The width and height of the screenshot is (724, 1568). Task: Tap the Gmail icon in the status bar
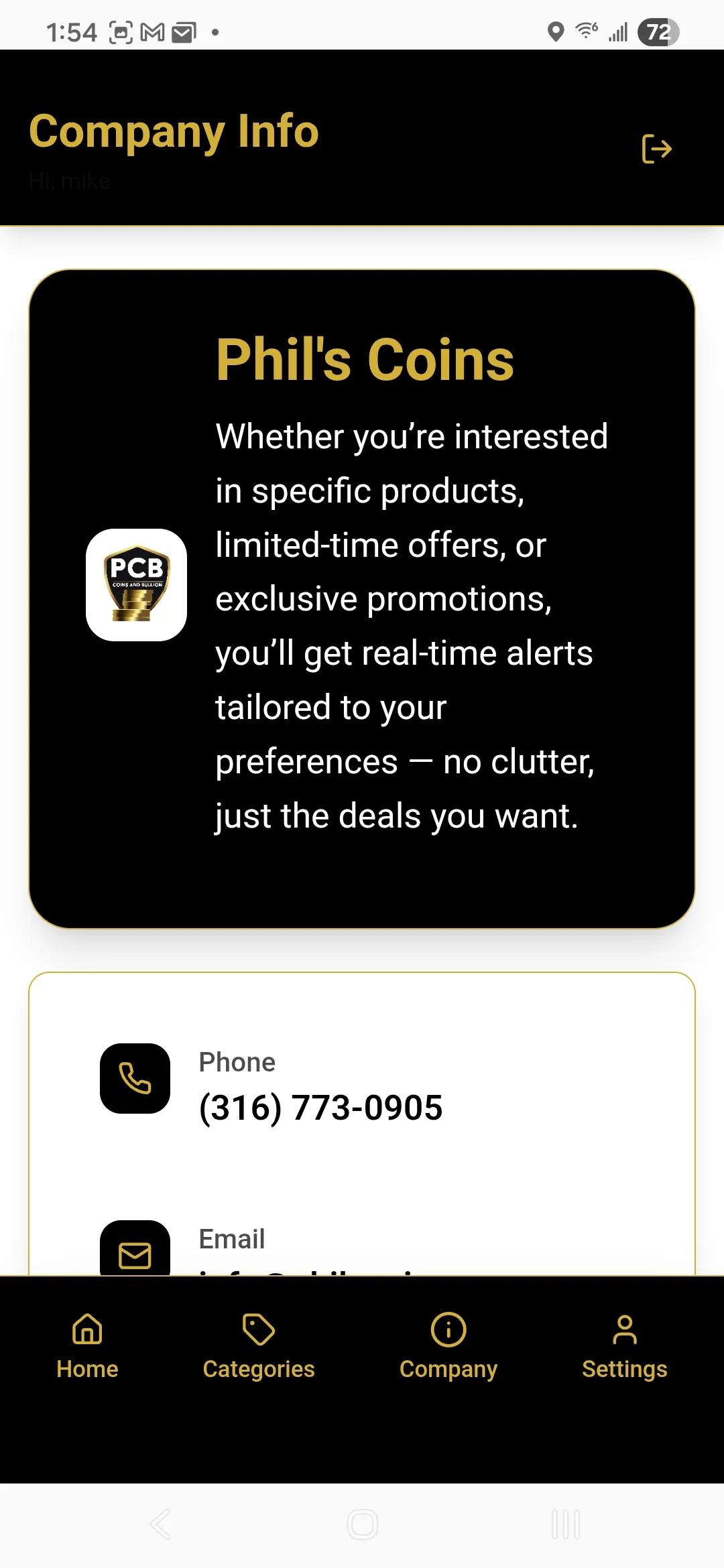point(153,31)
